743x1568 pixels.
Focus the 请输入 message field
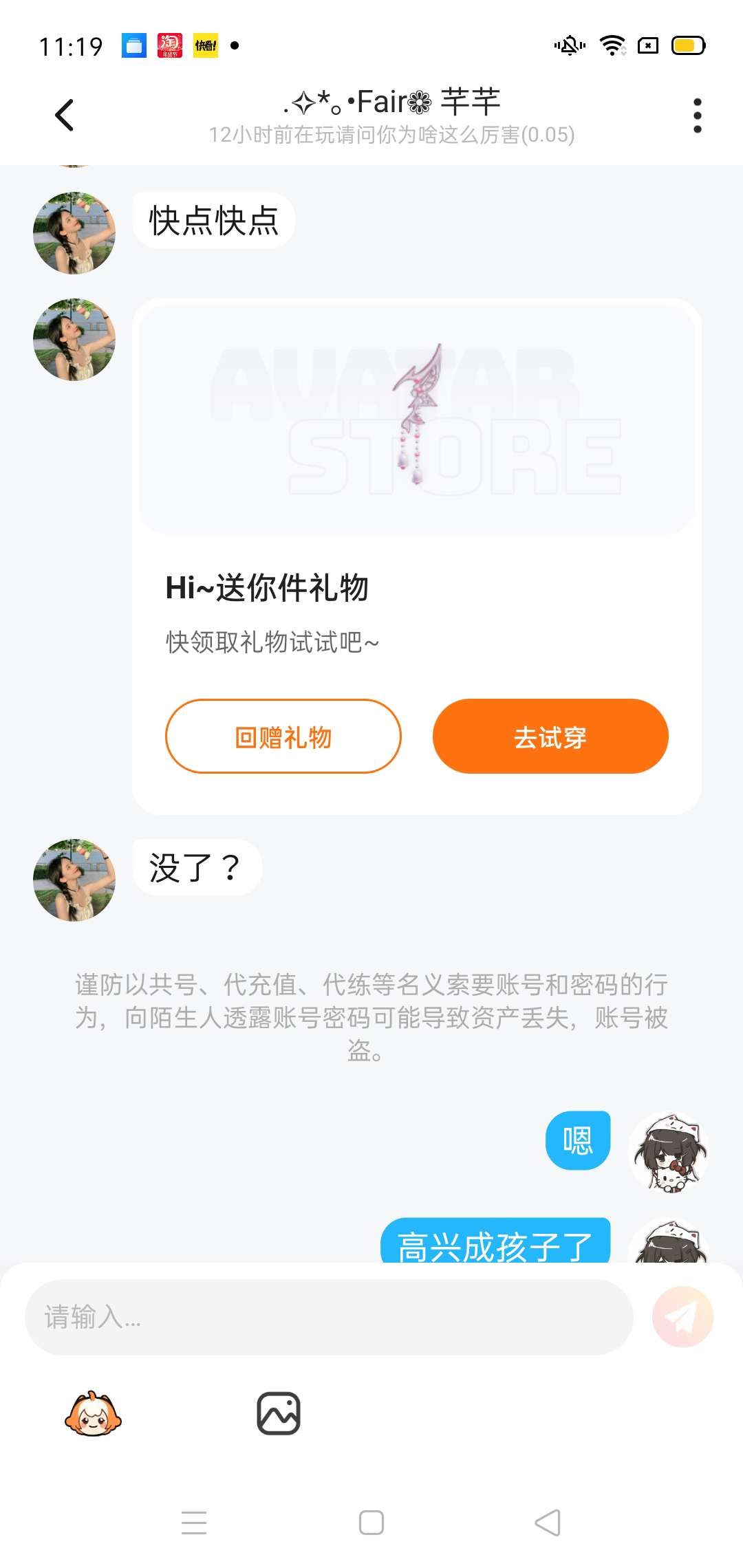click(329, 1317)
